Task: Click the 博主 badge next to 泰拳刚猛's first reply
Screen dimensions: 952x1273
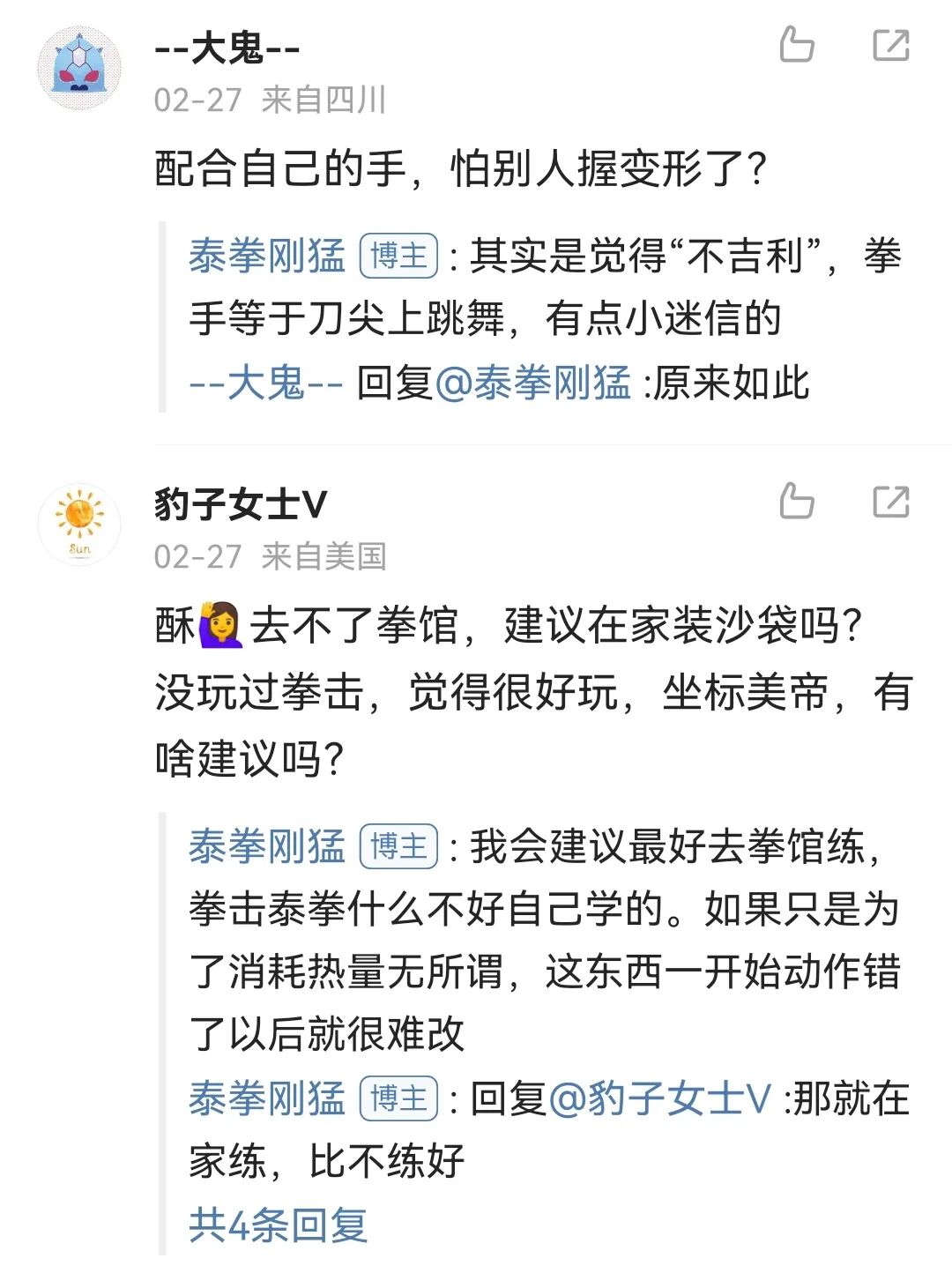Action: 398,254
